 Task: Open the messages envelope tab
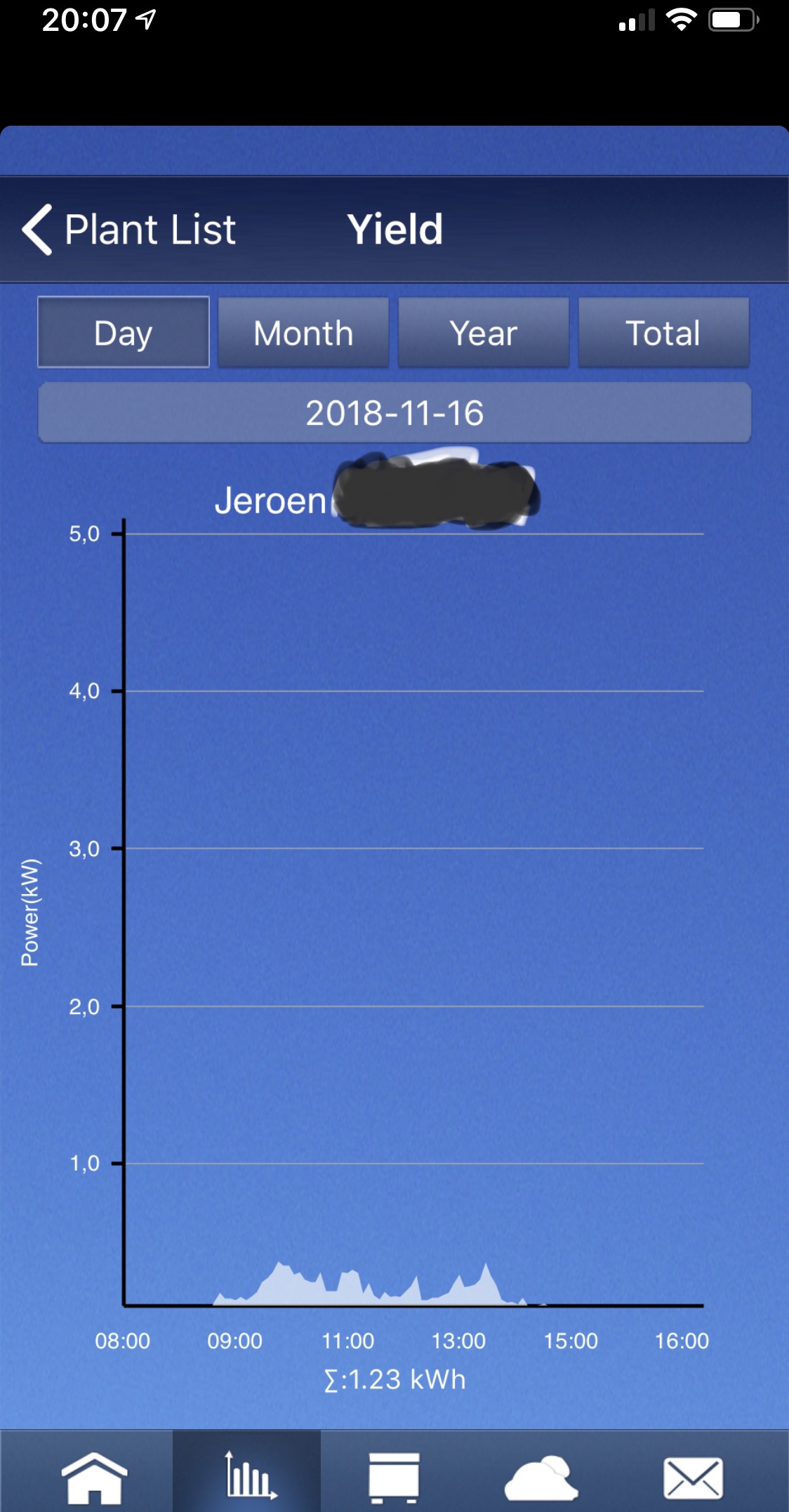pos(693,1476)
